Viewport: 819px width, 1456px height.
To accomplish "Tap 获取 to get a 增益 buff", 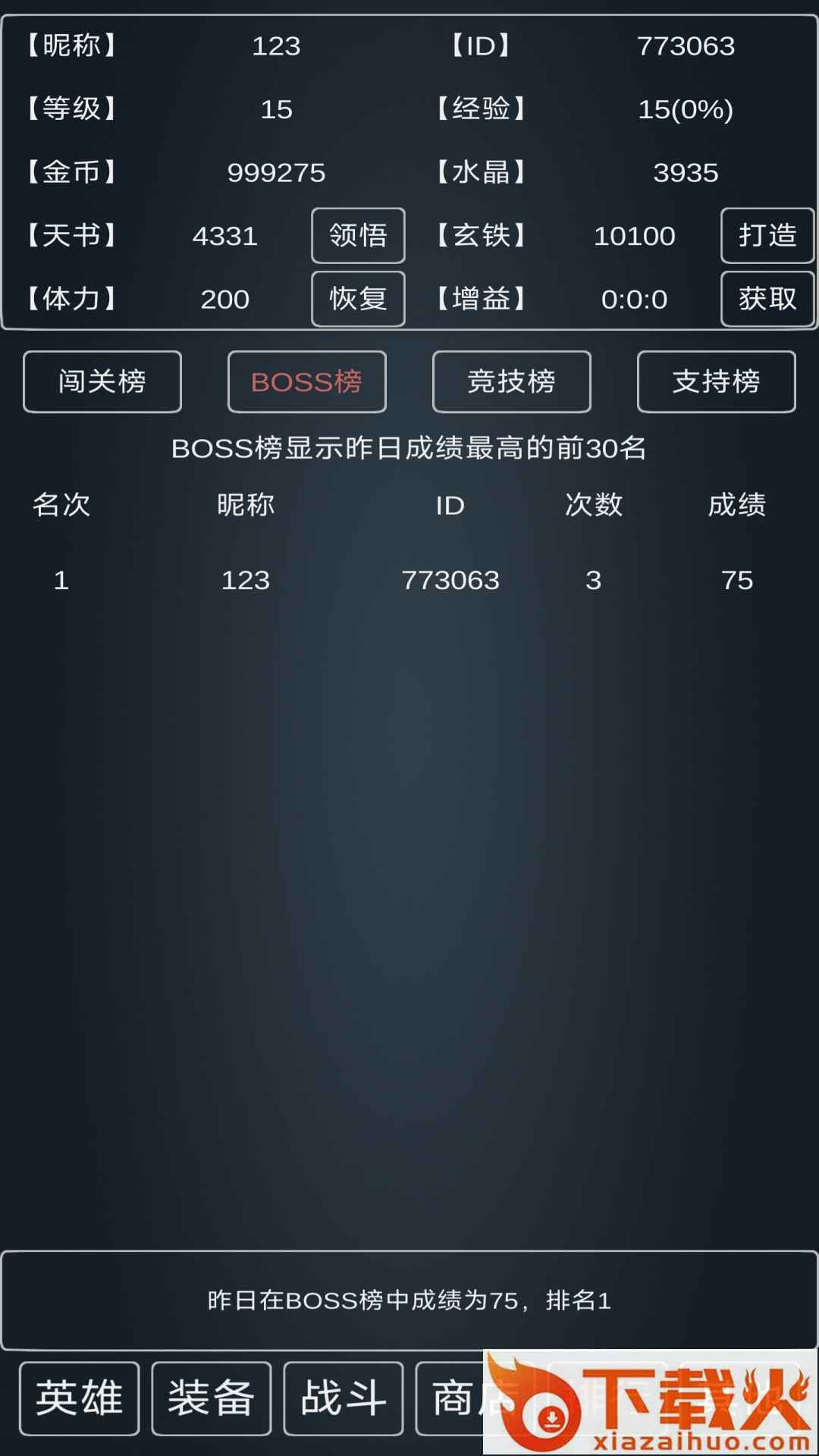I will (x=767, y=299).
